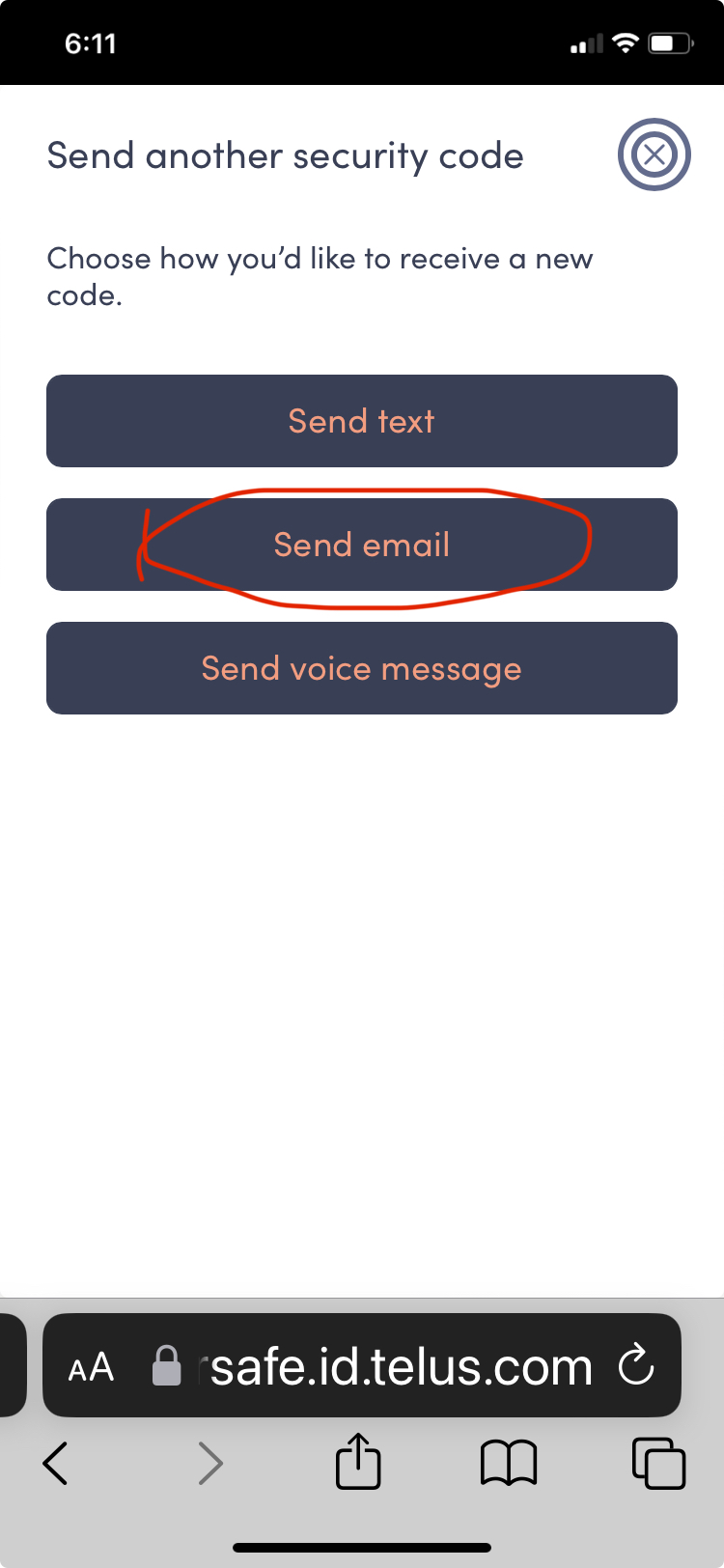The width and height of the screenshot is (724, 1568).
Task: Reload the Telus page
Action: (636, 1366)
